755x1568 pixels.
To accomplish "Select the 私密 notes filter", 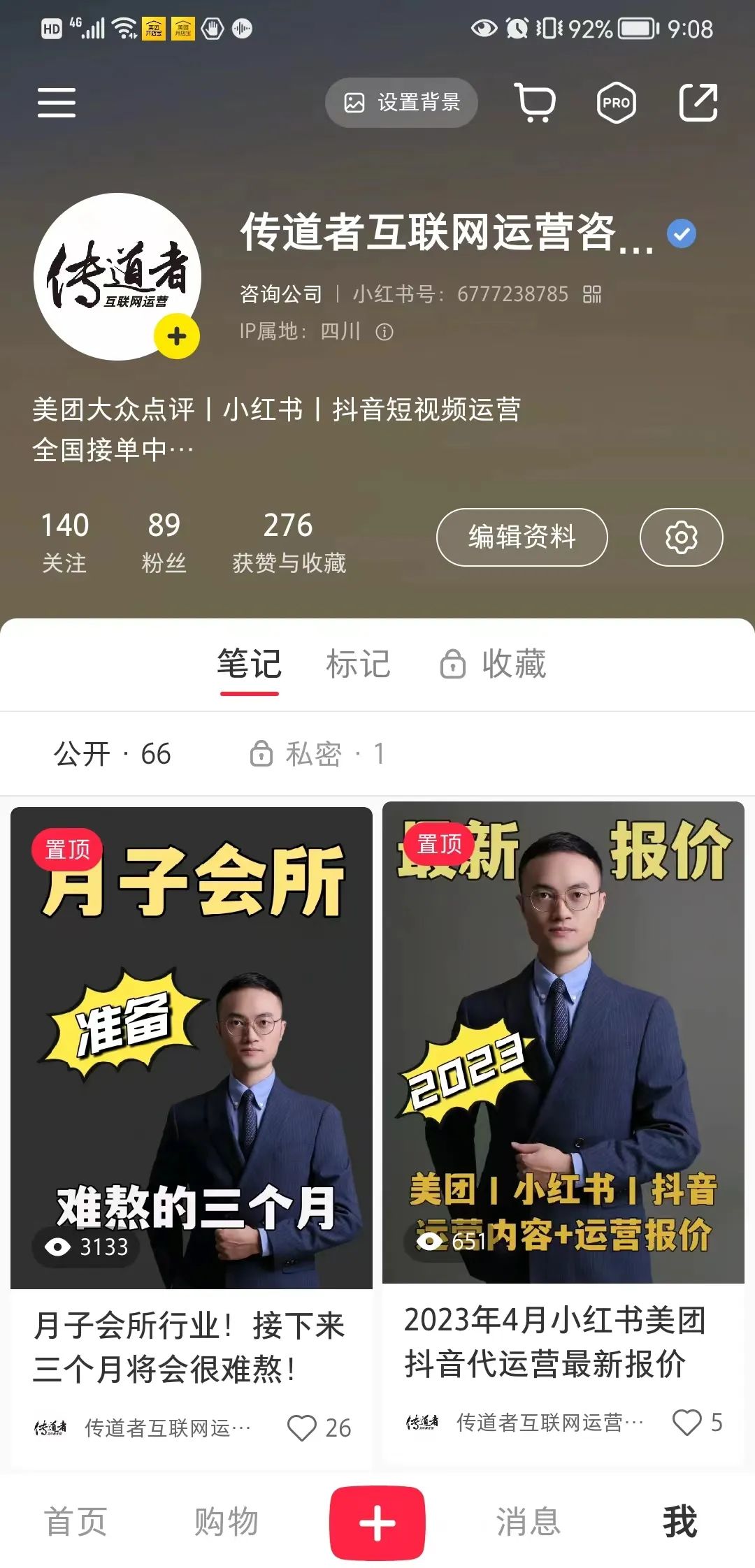I will 318,754.
